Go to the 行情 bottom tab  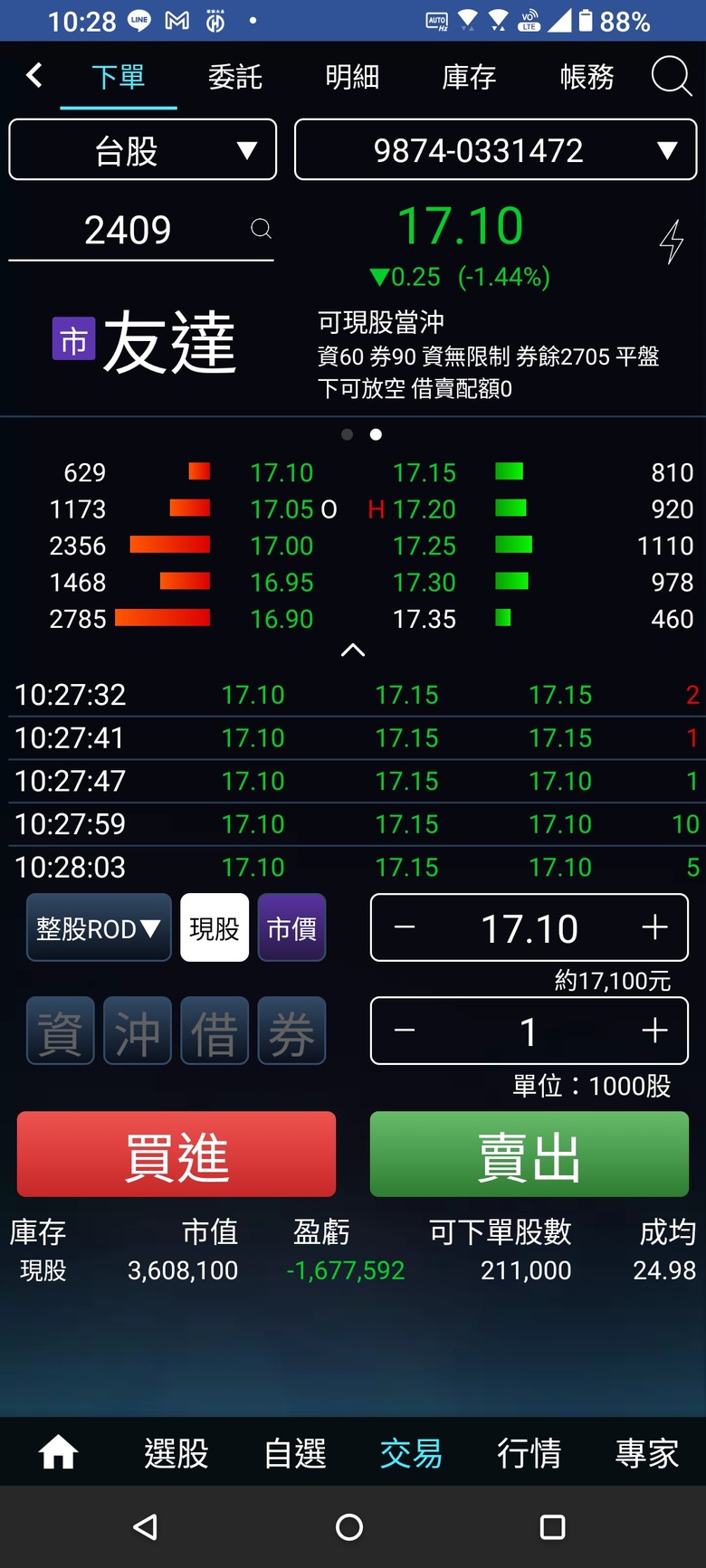(x=529, y=1453)
